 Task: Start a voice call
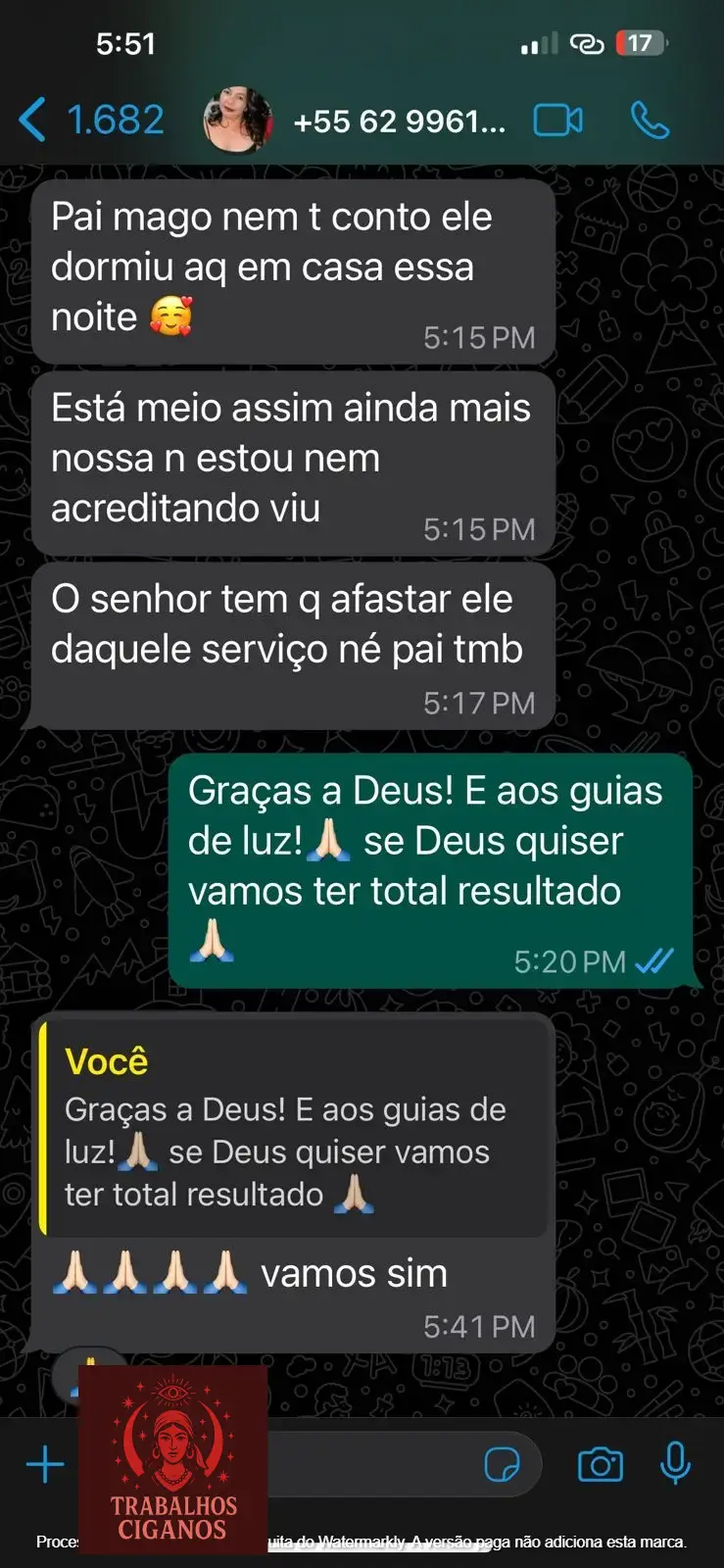650,121
